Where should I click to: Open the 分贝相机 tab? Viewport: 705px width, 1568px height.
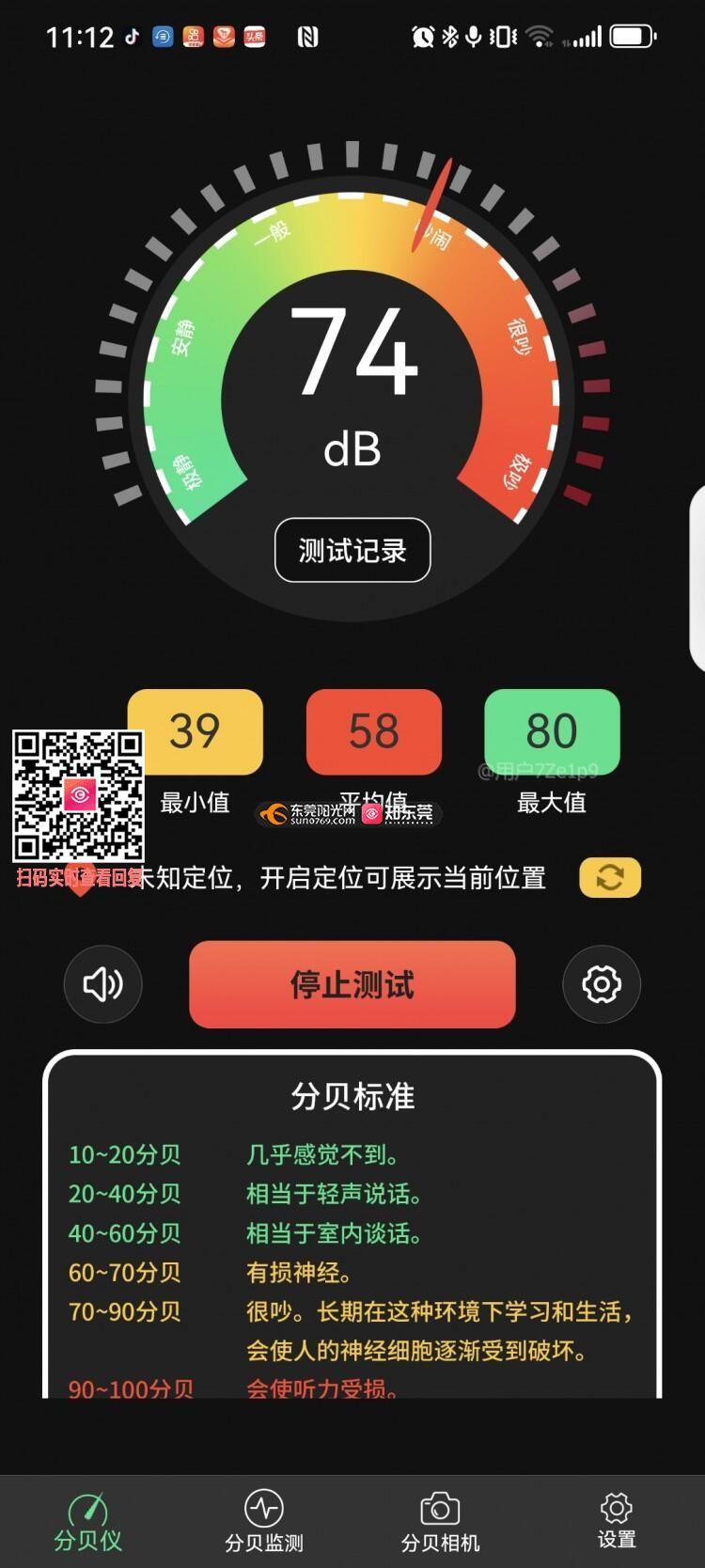coord(440,1521)
